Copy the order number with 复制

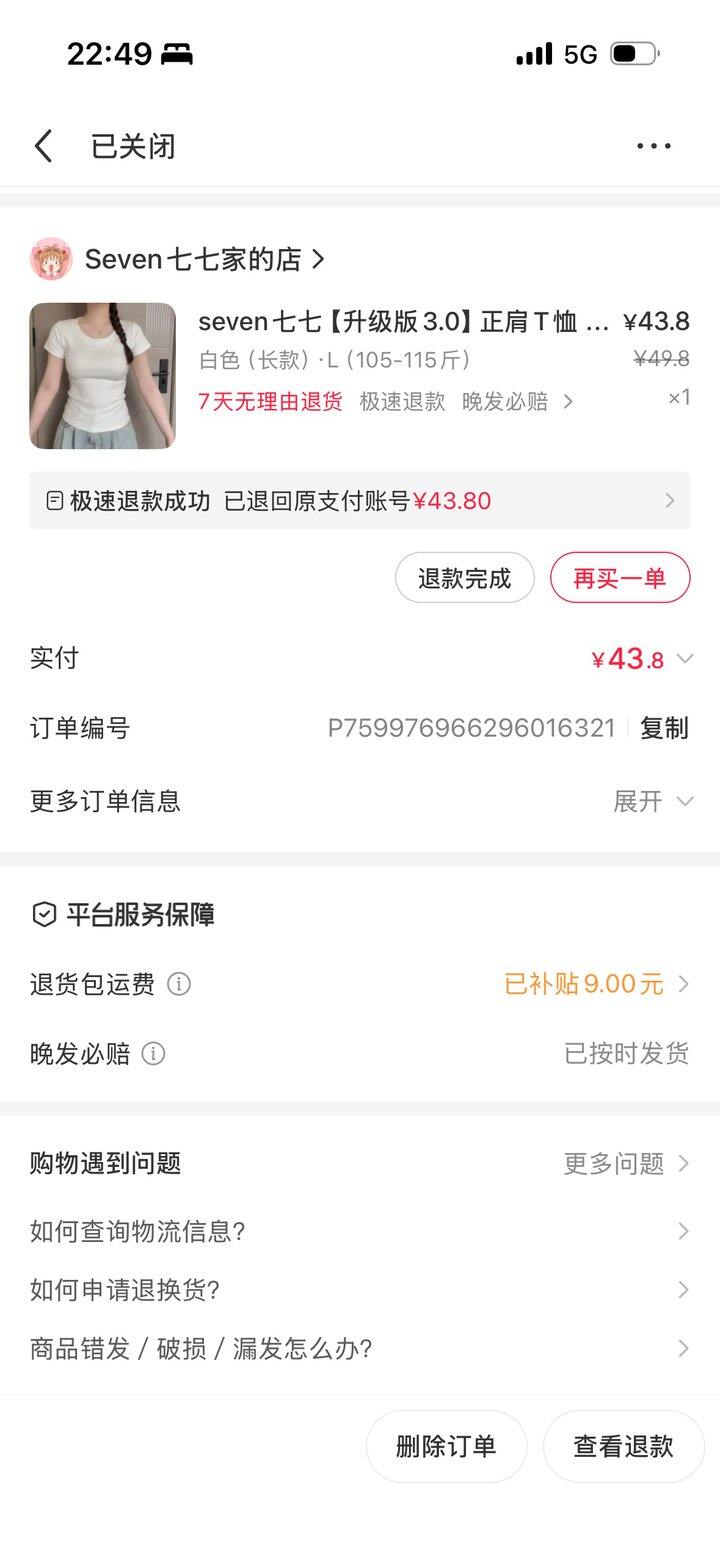click(x=664, y=729)
